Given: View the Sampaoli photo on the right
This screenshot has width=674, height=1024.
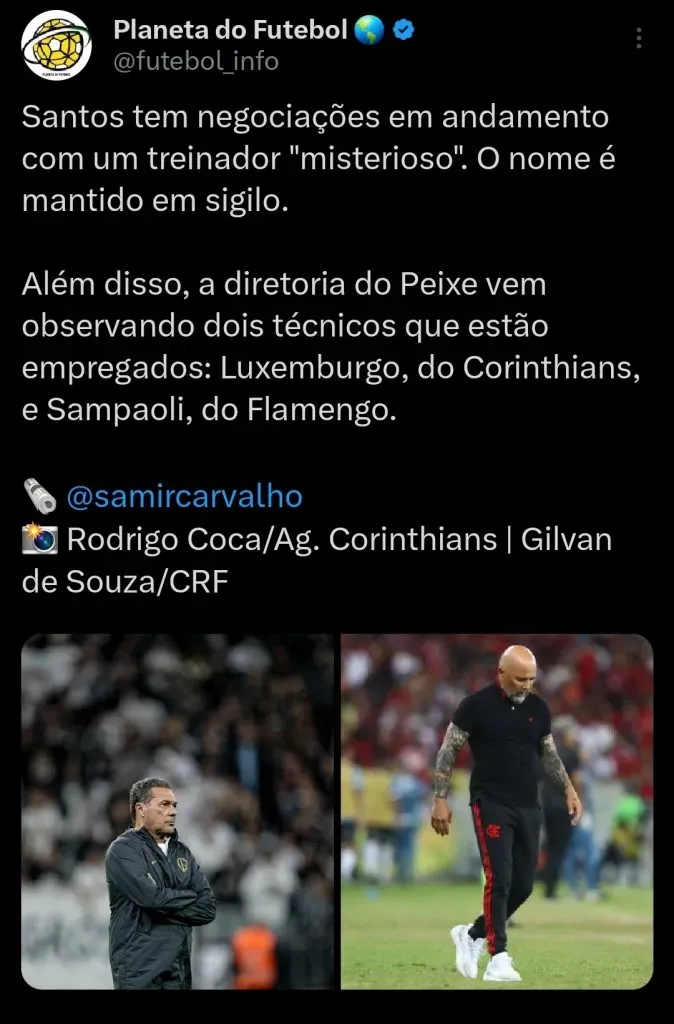Looking at the screenshot, I should 497,811.
